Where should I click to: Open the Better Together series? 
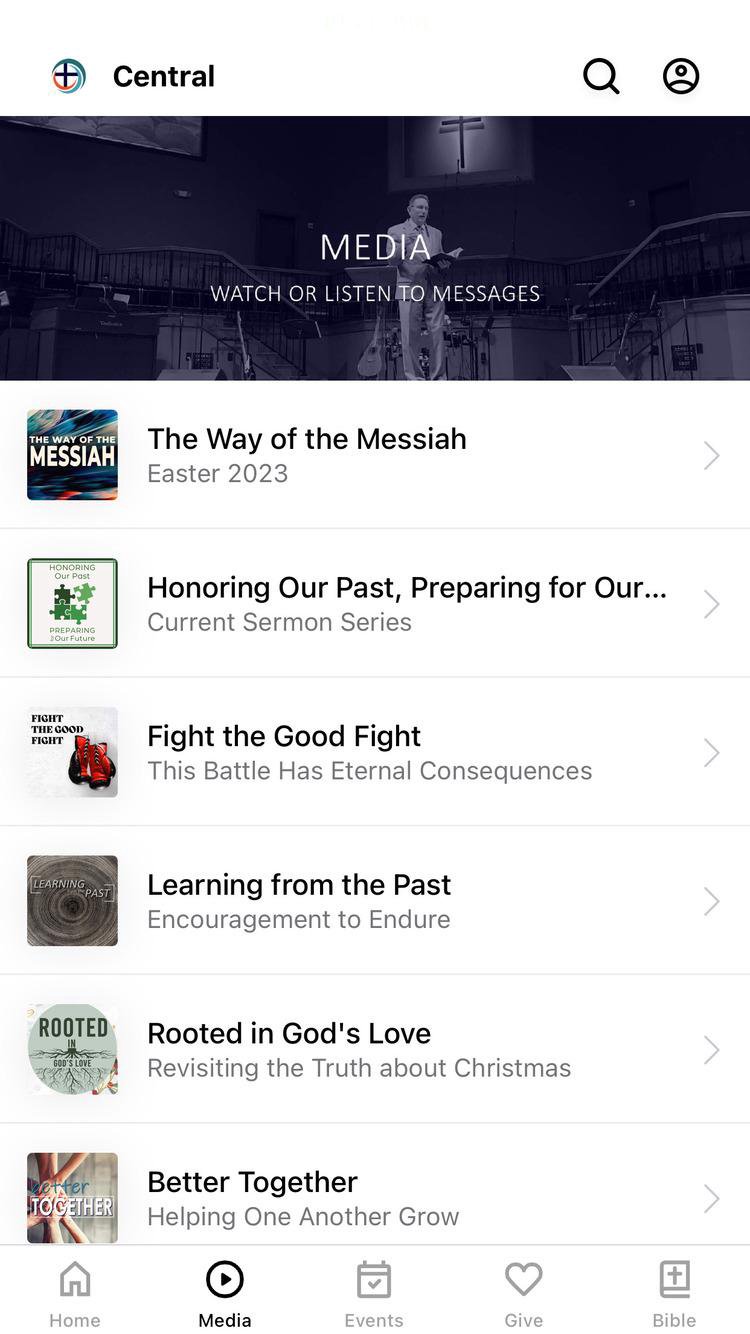(x=374, y=1197)
